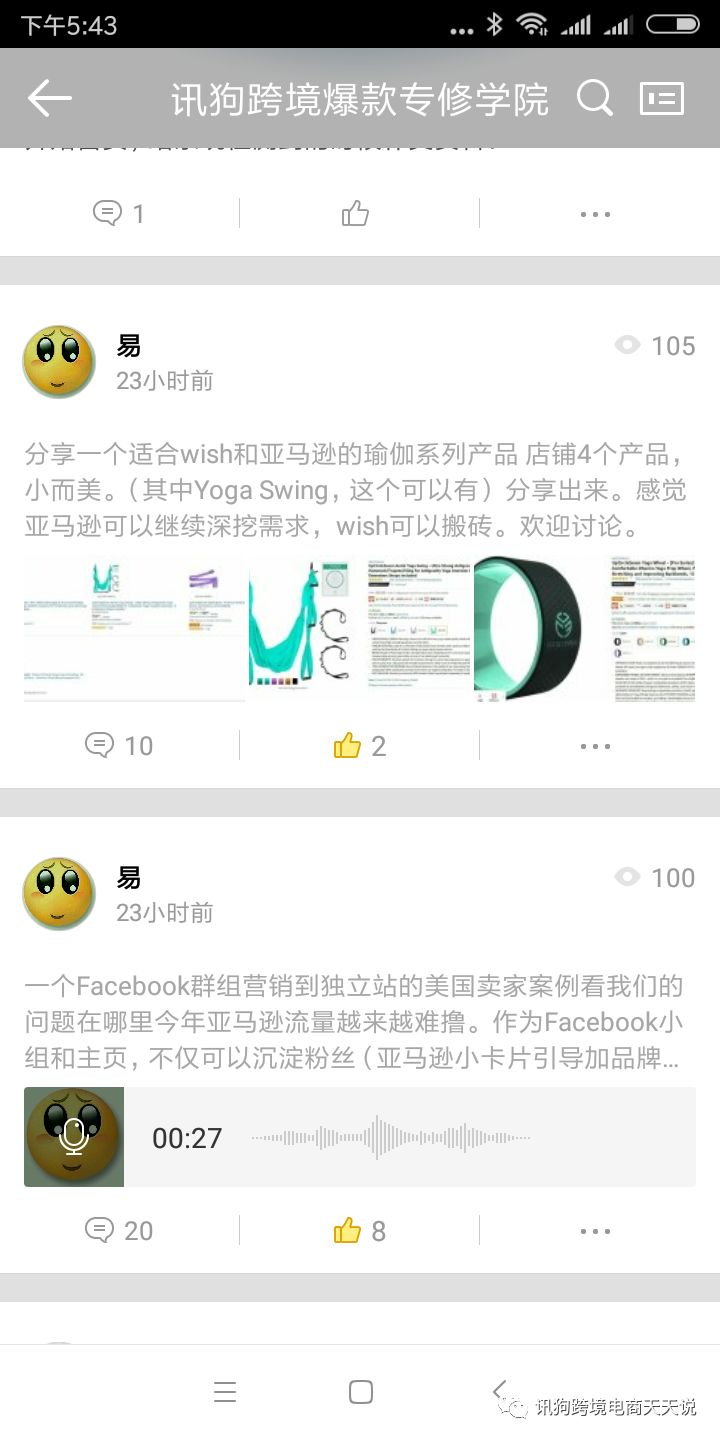View the first yoga post screenshot image
This screenshot has width=720, height=1440.
[134, 629]
